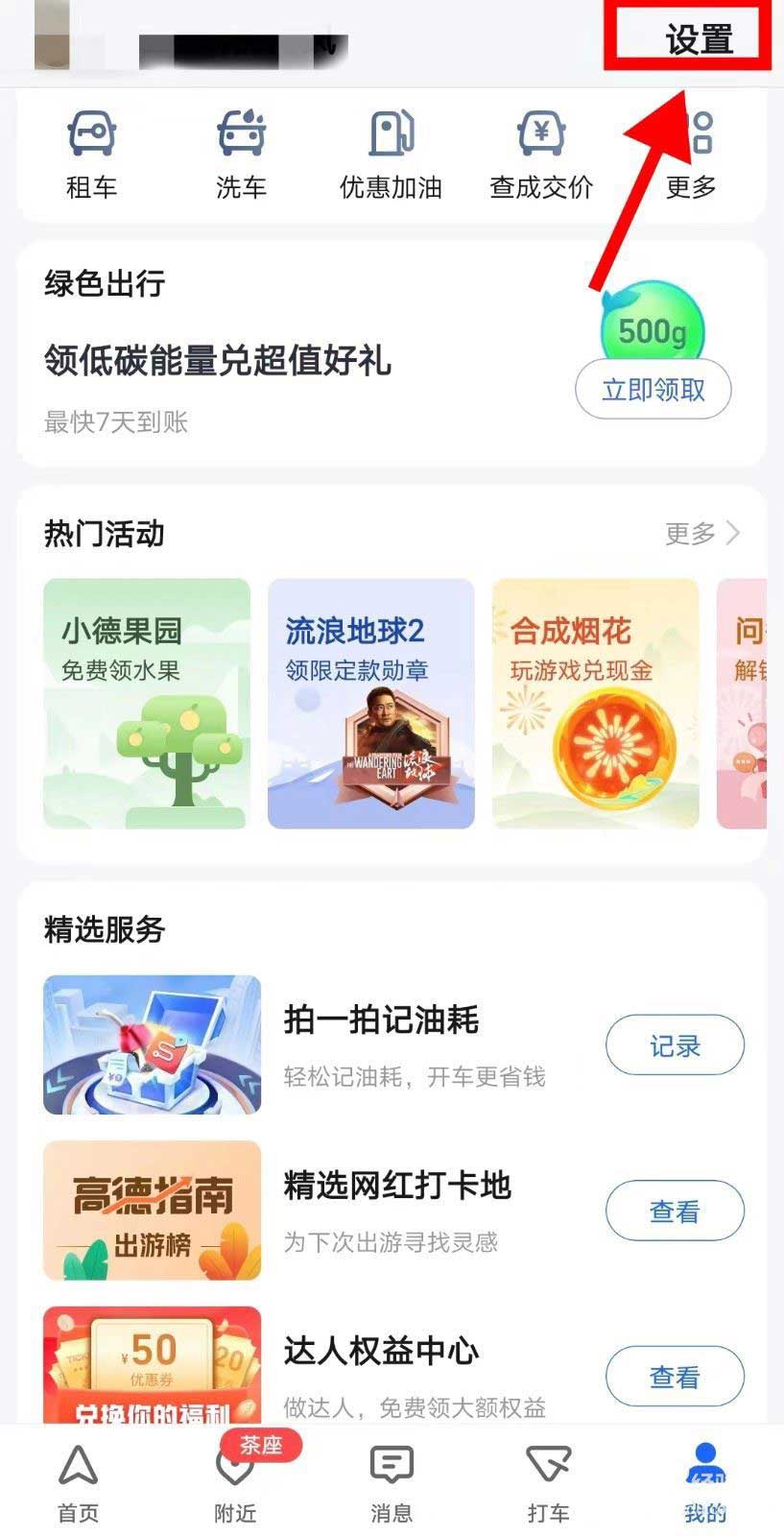Expand 更多 in the 热门活动 section
The image size is (784, 1536).
699,533
